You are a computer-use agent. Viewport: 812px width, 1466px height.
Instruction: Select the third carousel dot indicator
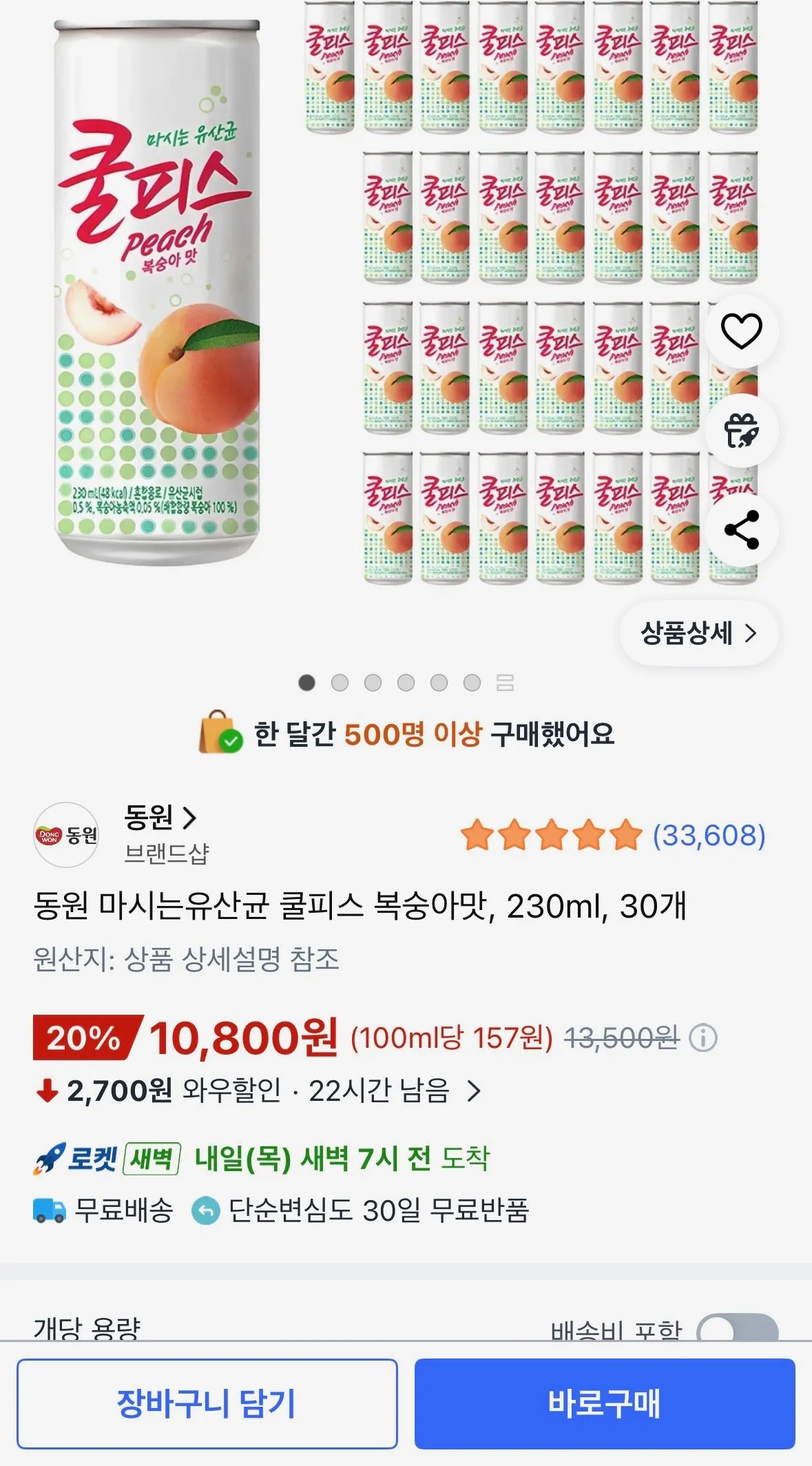(x=371, y=681)
